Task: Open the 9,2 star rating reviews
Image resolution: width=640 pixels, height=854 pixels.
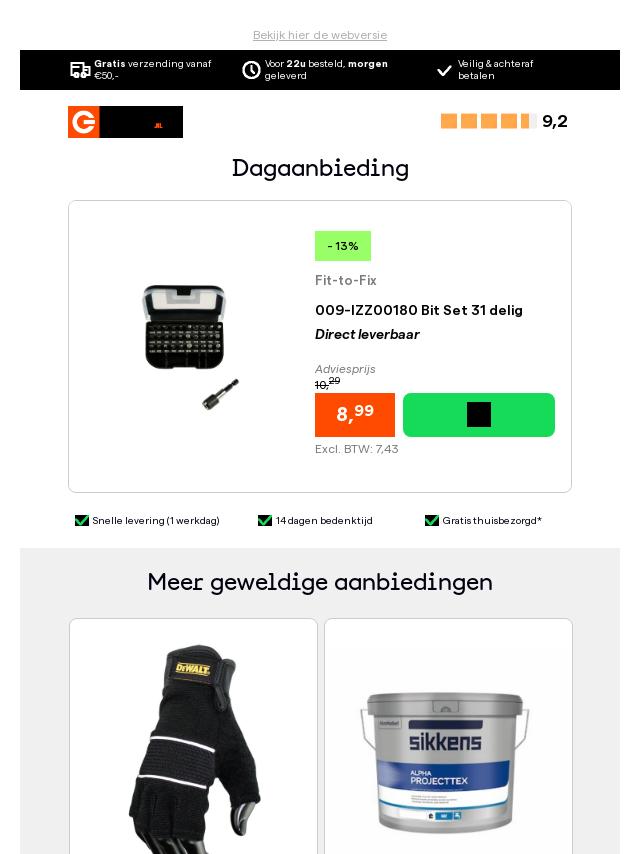Action: click(504, 121)
